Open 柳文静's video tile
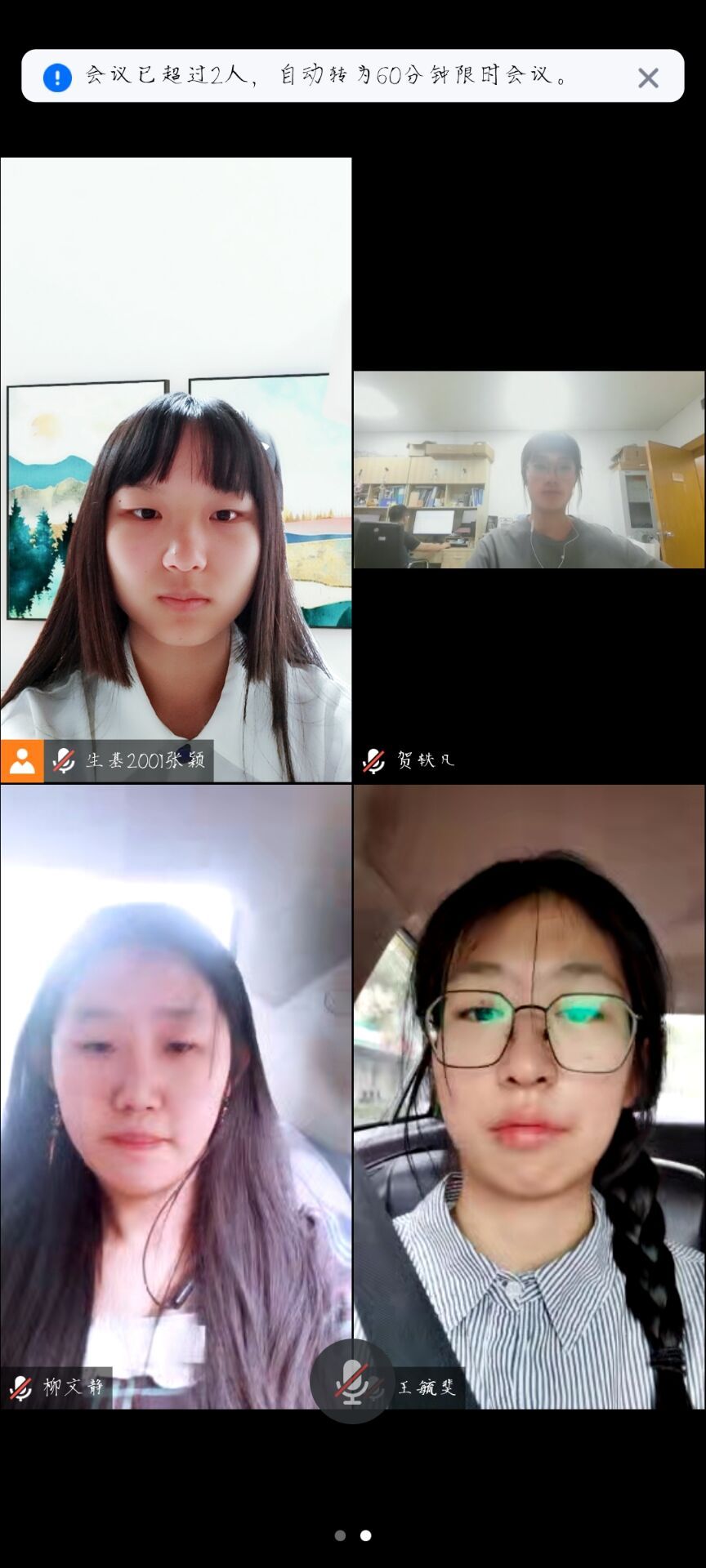The height and width of the screenshot is (1568, 706). 176,1094
